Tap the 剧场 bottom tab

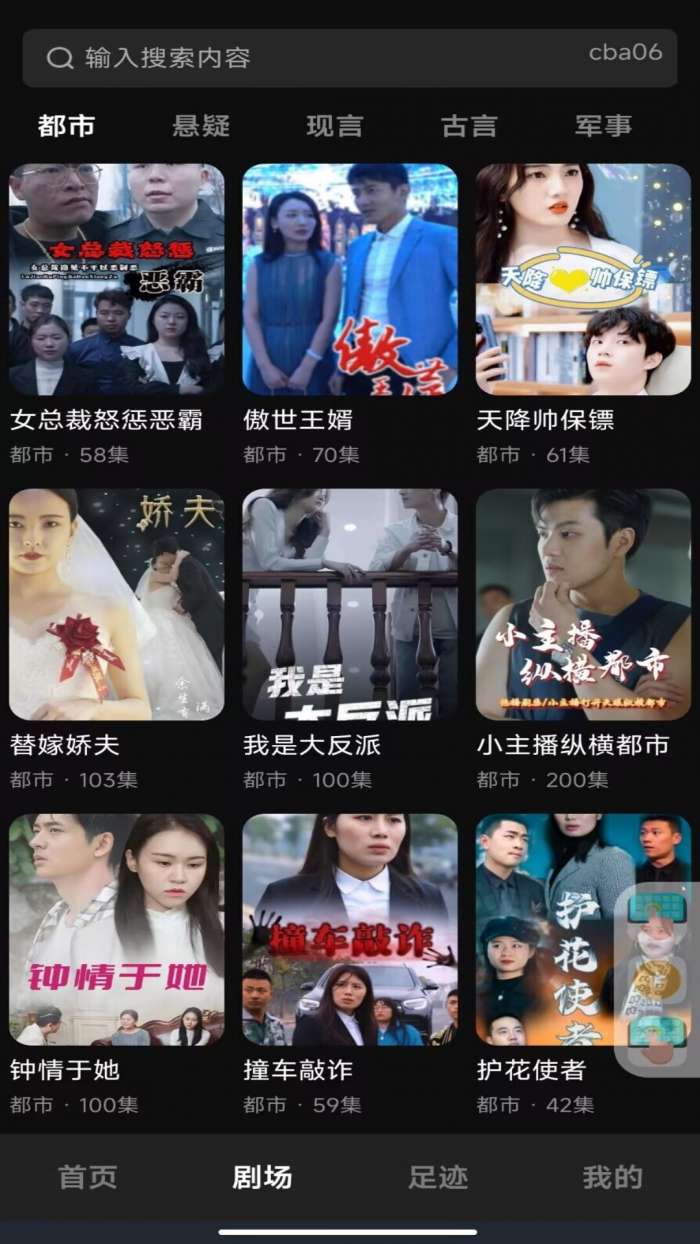coord(262,1177)
